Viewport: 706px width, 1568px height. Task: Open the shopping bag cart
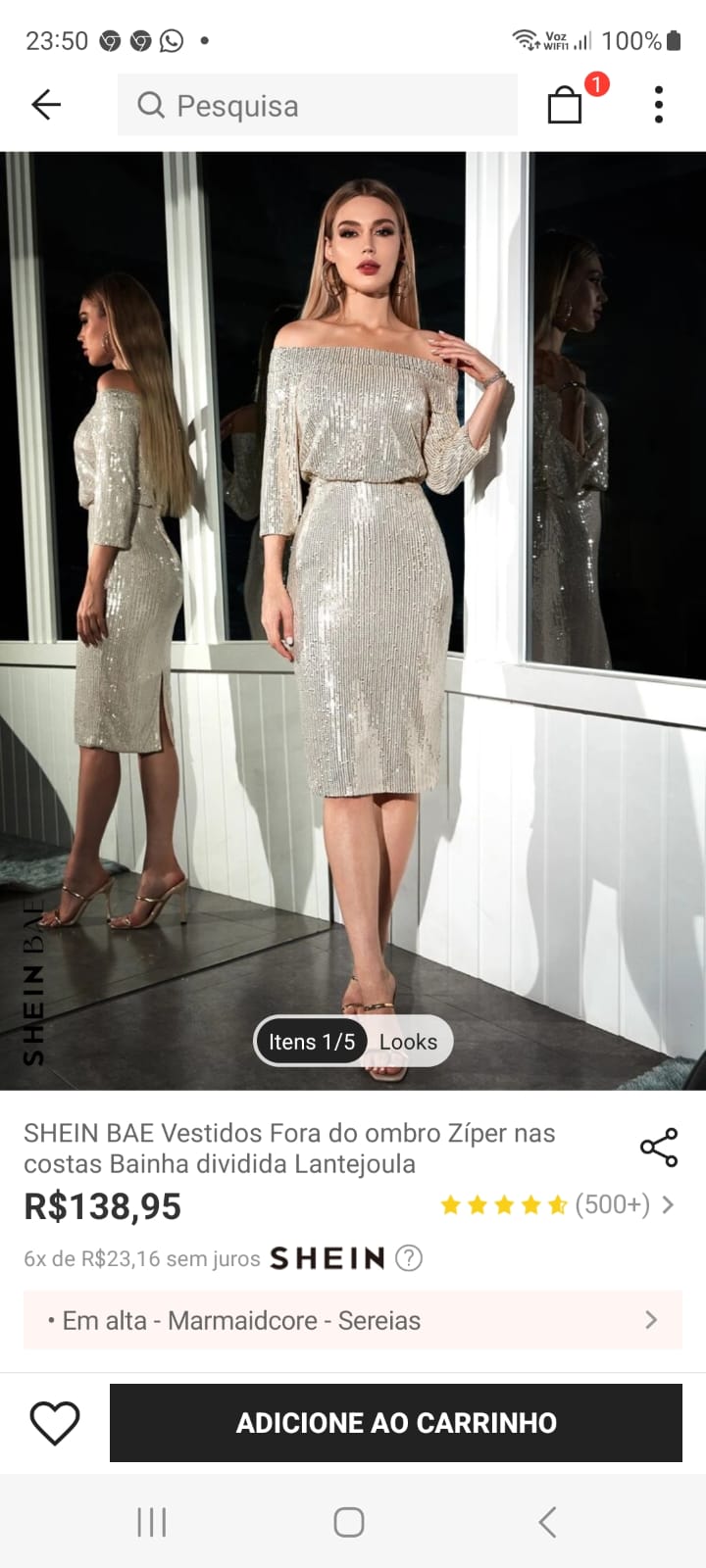pyautogui.click(x=565, y=104)
